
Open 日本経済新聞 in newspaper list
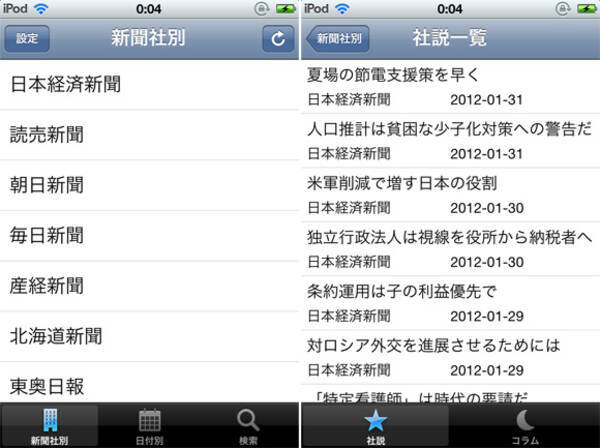click(150, 85)
